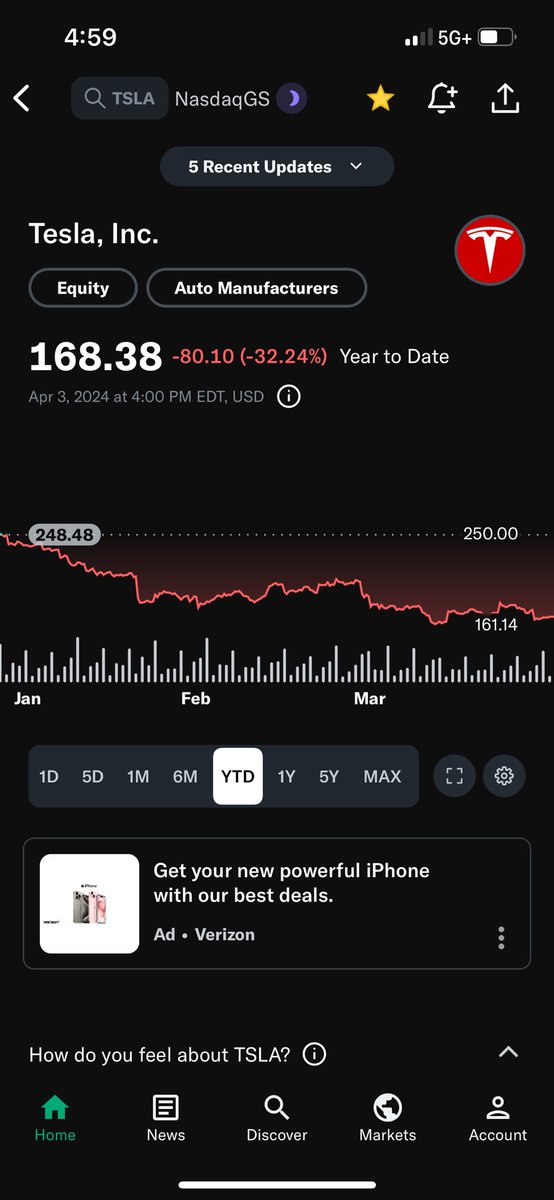The image size is (554, 1200).
Task: Open the Verizon ad options menu
Action: 501,937
